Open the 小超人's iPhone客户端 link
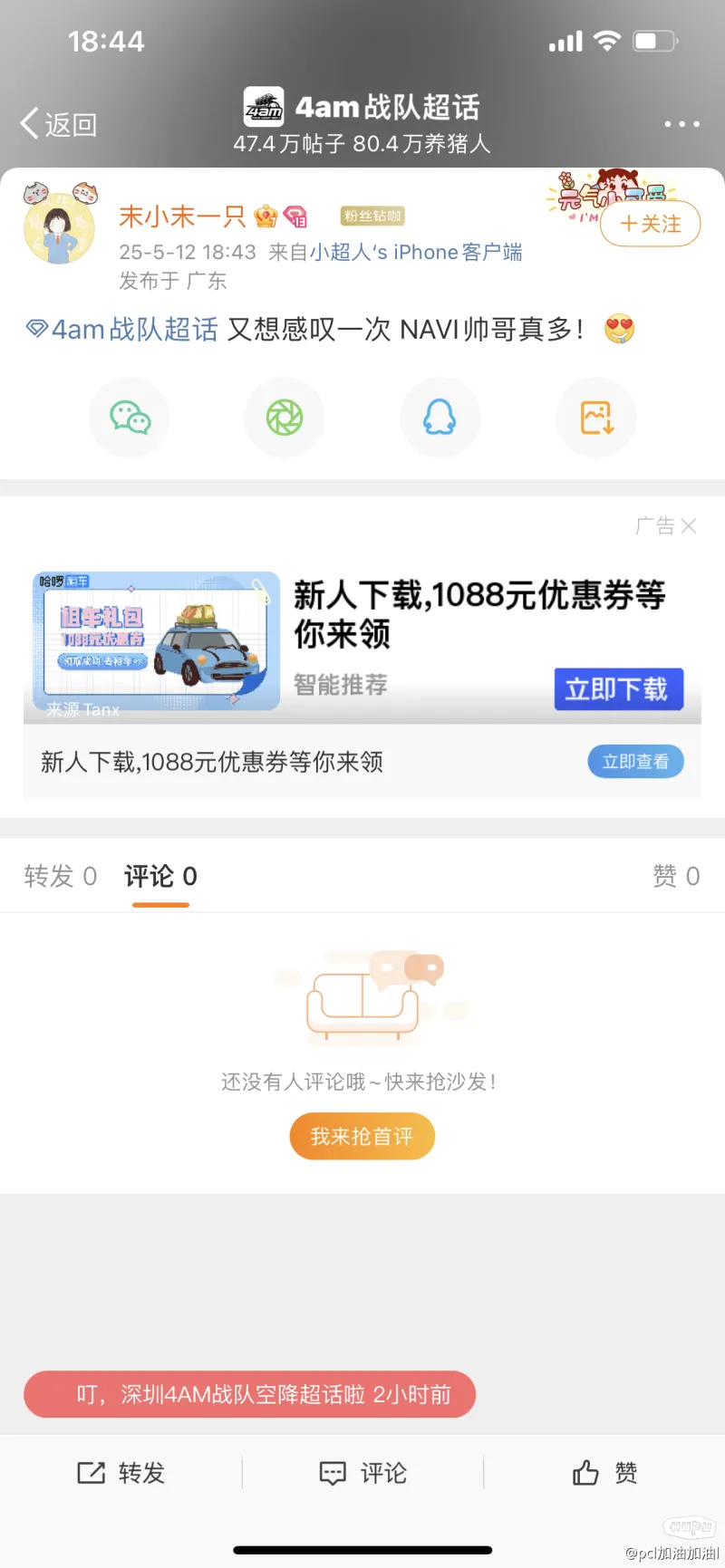 click(416, 252)
